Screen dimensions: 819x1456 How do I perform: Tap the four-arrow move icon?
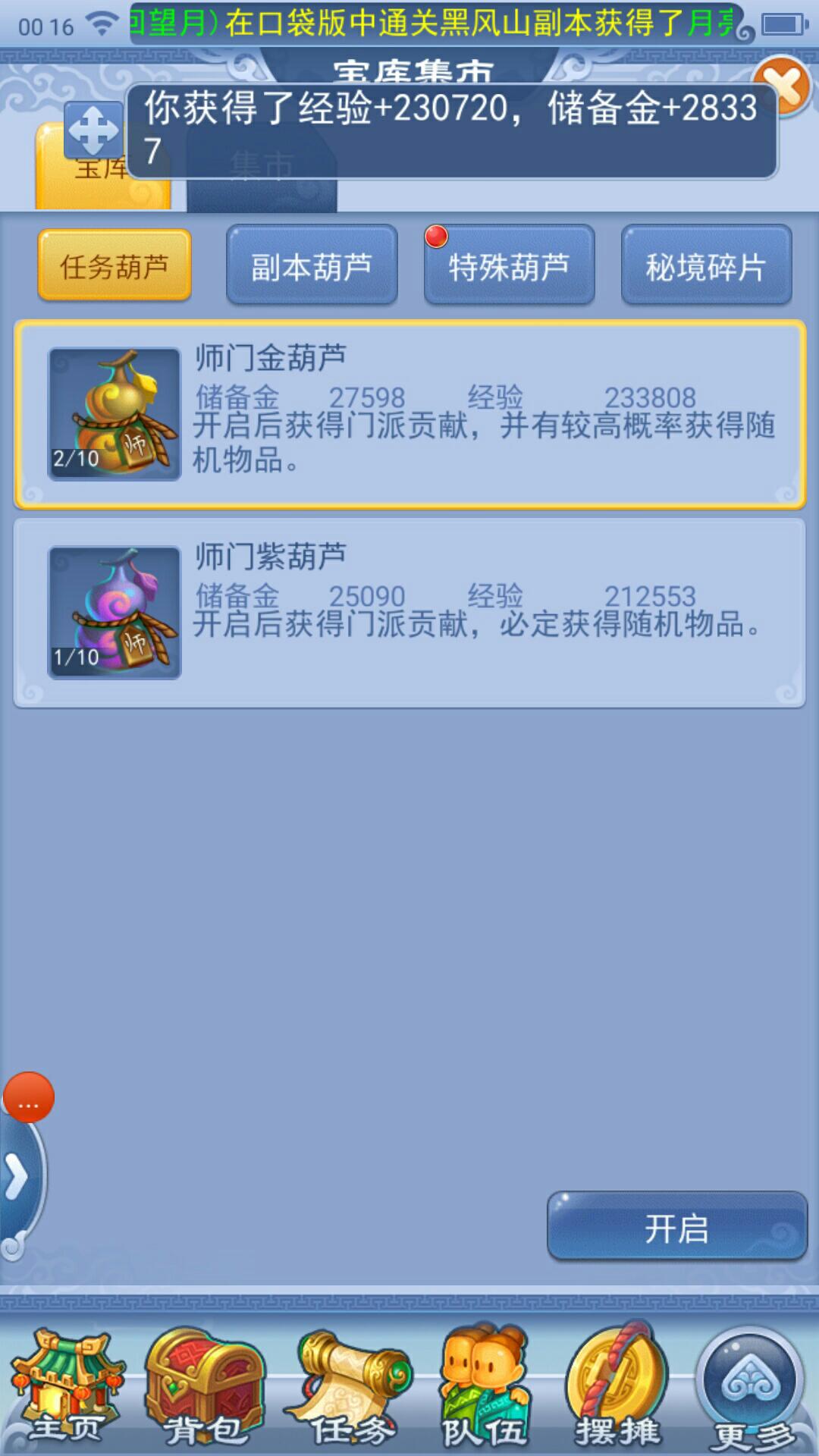click(x=93, y=130)
